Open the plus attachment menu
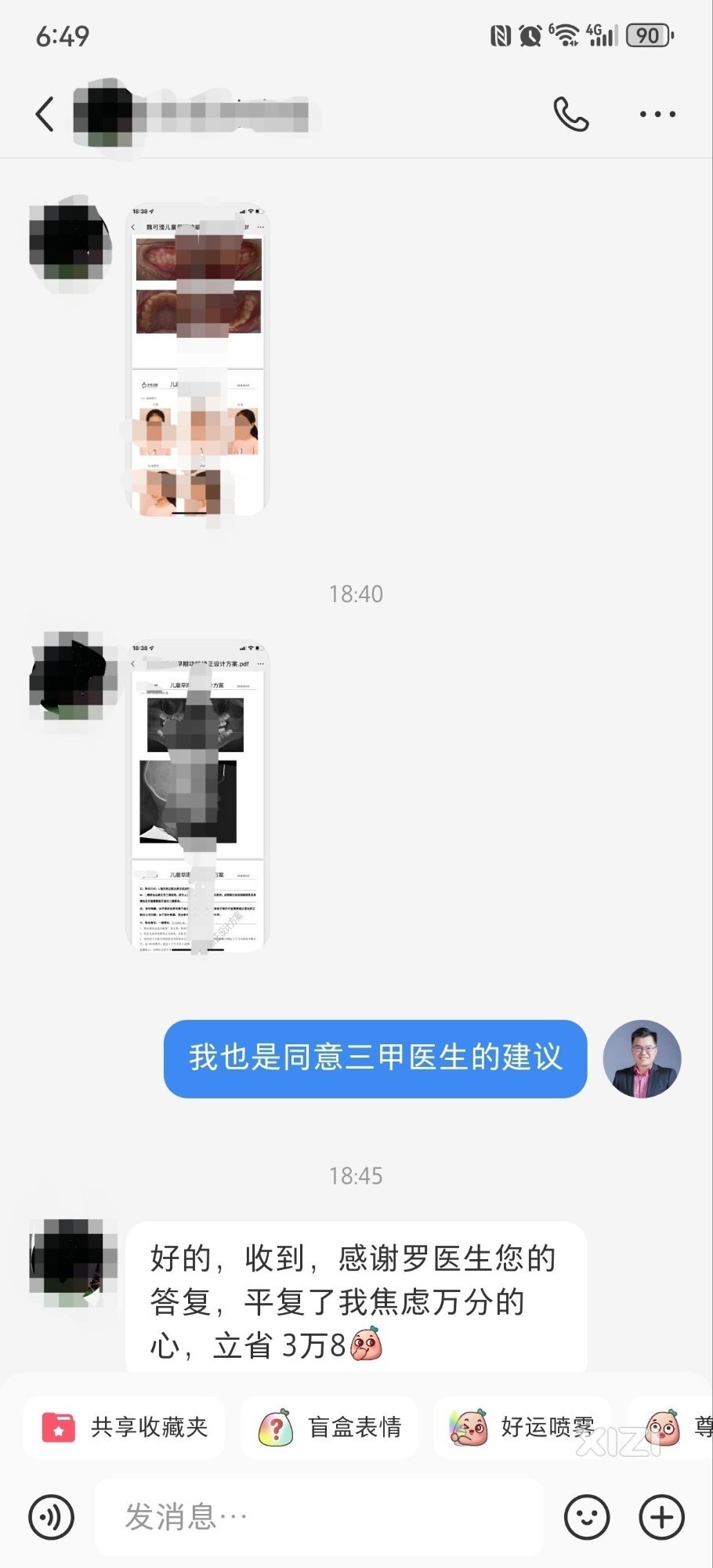 [662, 1517]
